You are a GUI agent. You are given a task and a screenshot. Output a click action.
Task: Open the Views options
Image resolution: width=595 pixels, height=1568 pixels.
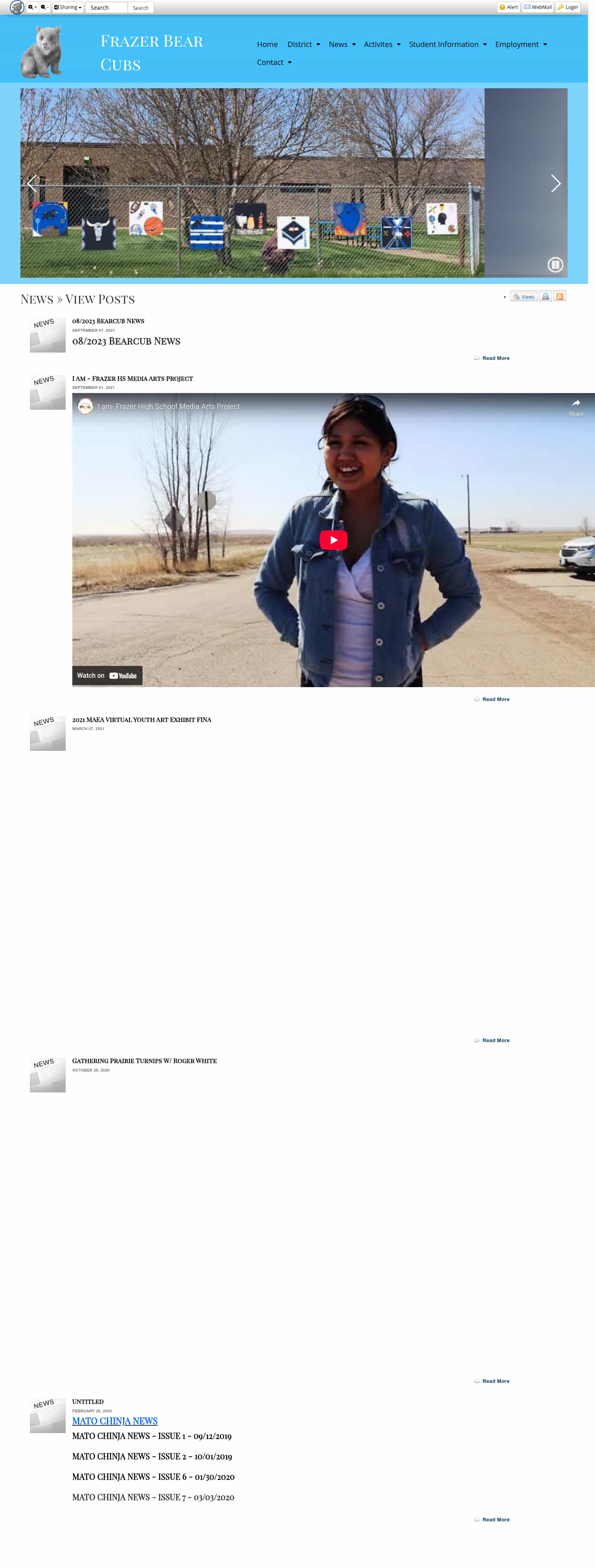point(524,297)
